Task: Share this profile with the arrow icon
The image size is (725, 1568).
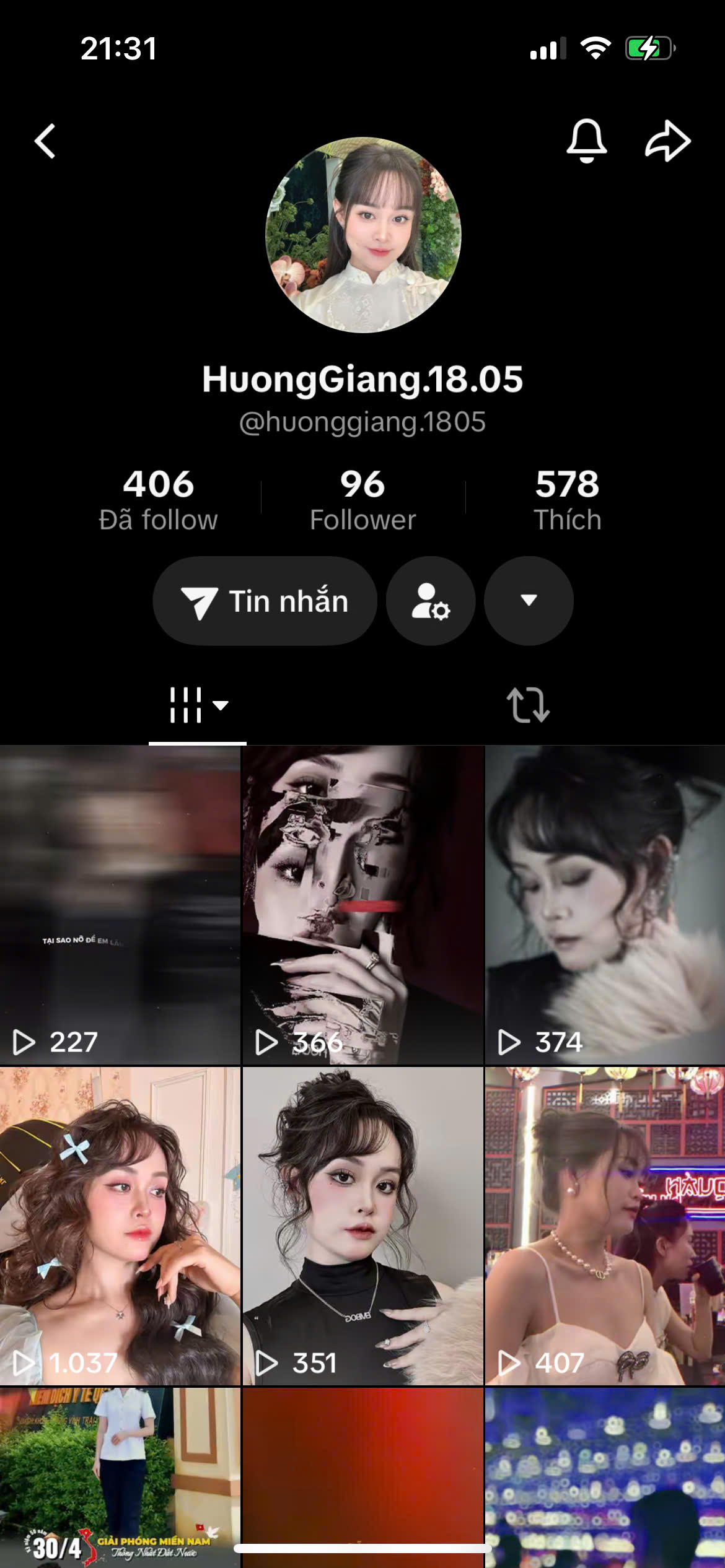Action: 667,141
